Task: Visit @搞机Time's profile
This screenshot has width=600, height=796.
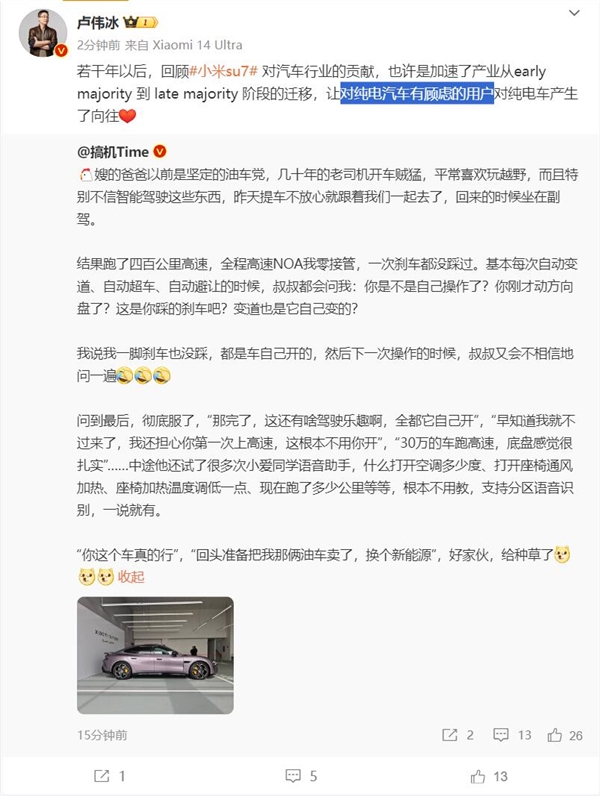Action: [113, 153]
